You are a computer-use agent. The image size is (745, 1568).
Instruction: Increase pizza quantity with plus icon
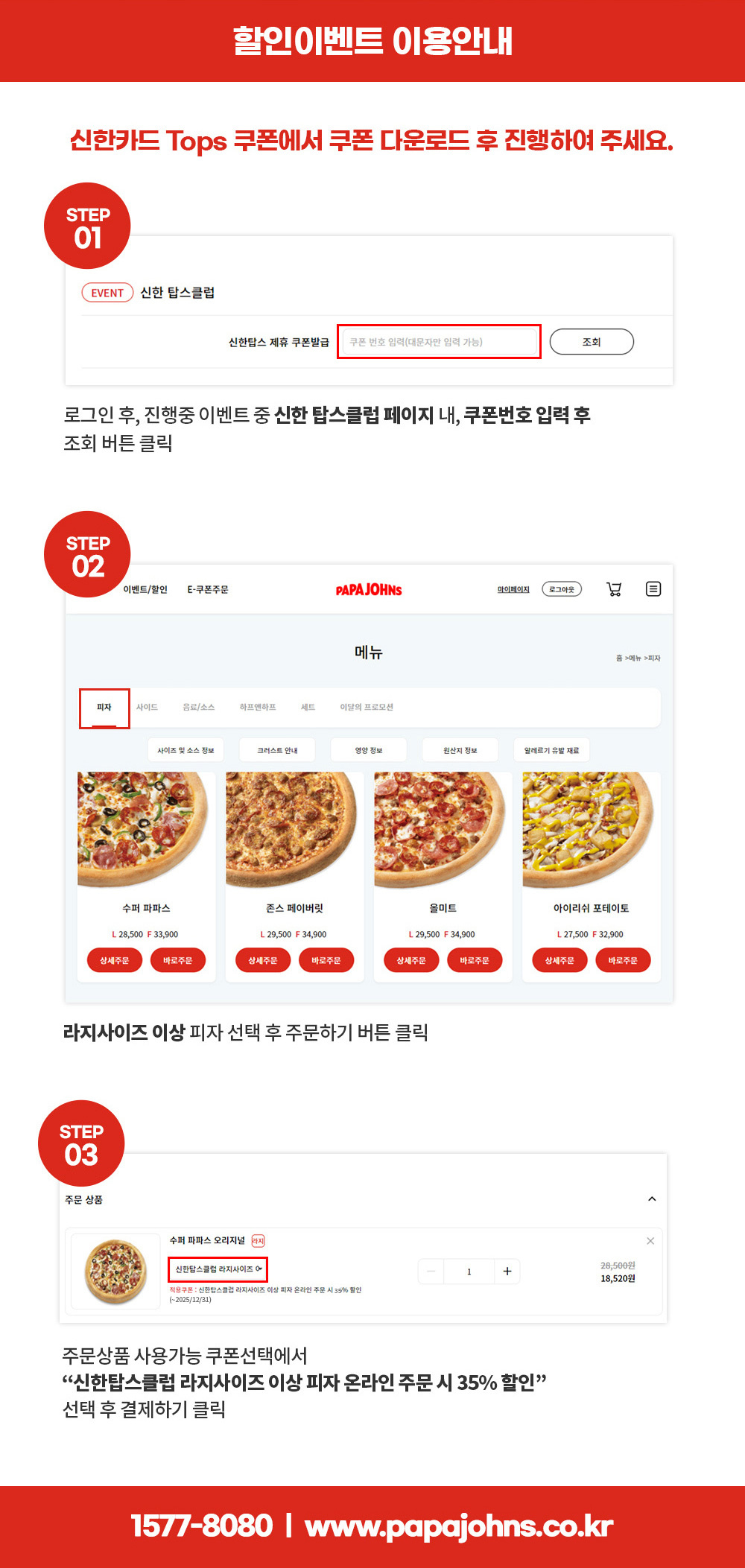point(508,1272)
